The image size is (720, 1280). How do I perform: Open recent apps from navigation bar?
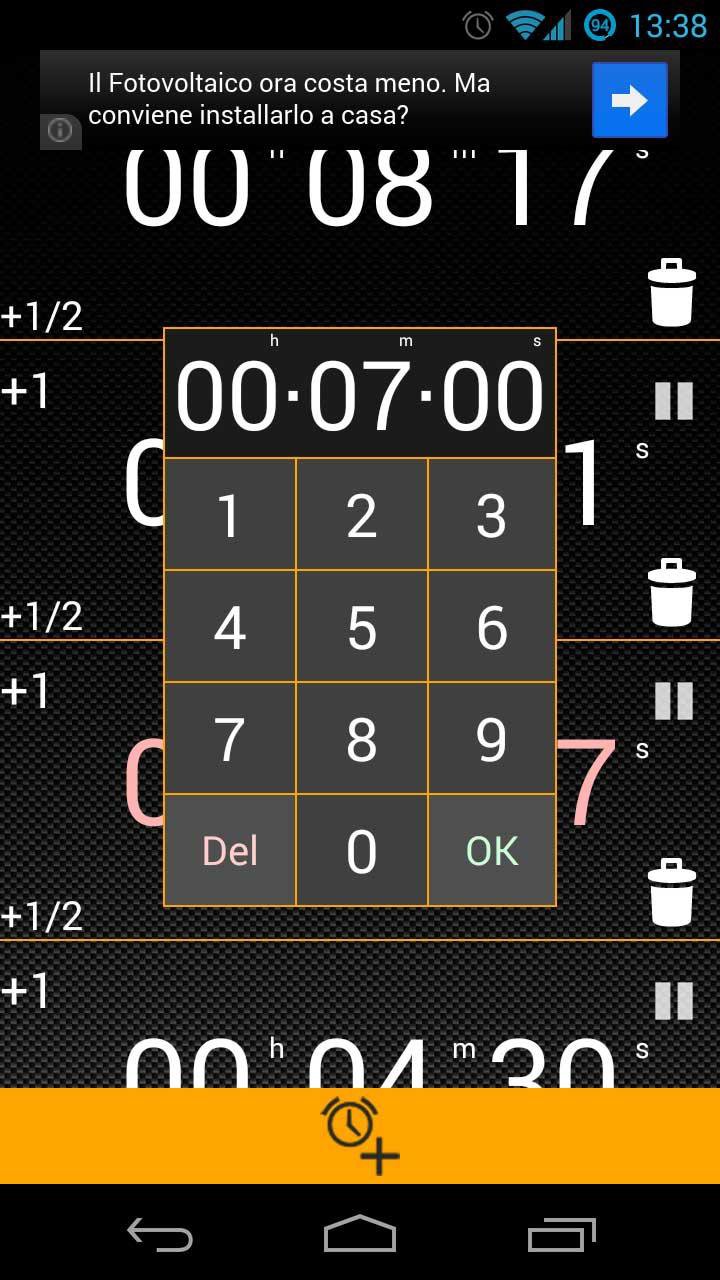(560, 1237)
